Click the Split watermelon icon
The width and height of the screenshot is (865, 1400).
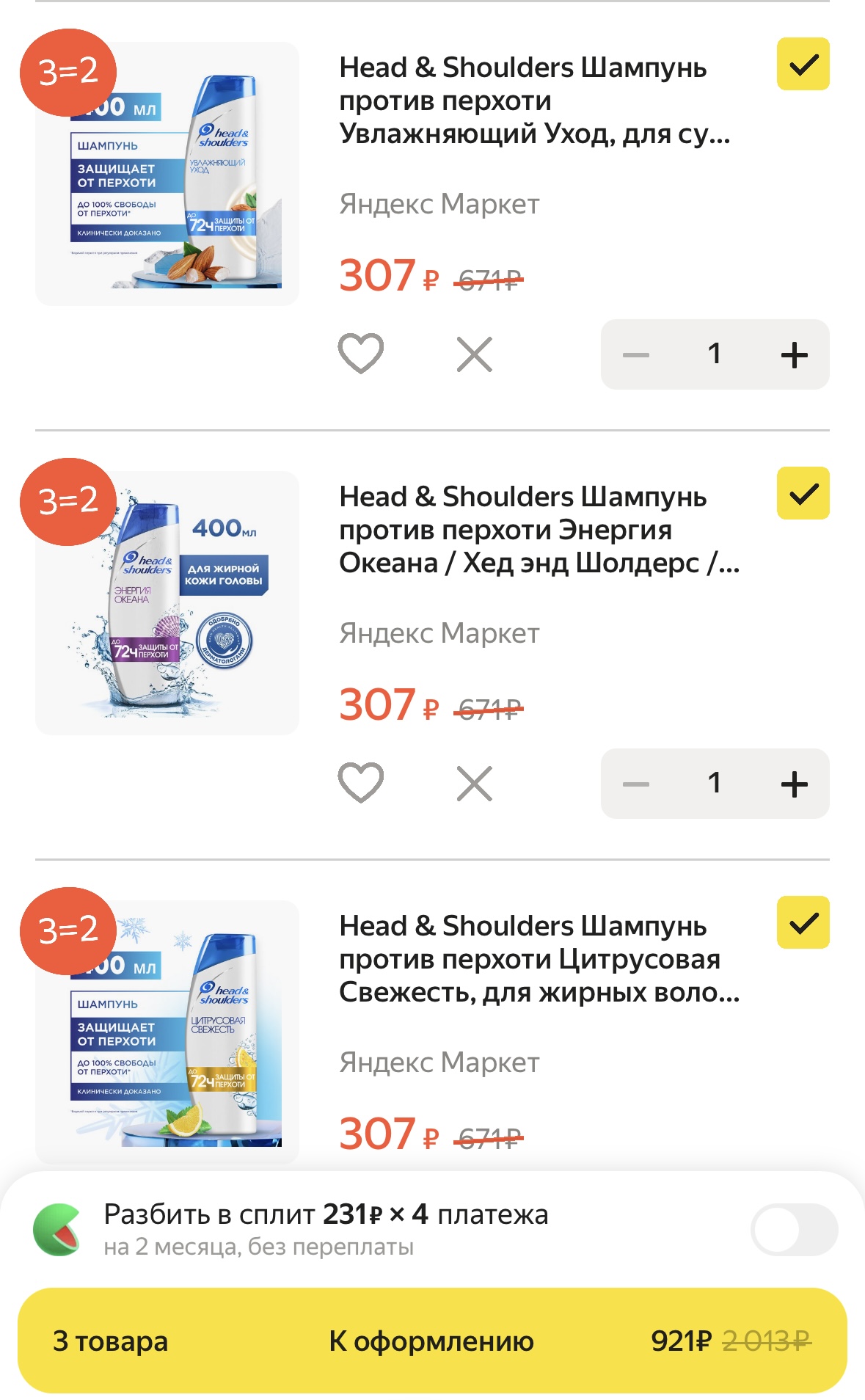[x=57, y=1229]
